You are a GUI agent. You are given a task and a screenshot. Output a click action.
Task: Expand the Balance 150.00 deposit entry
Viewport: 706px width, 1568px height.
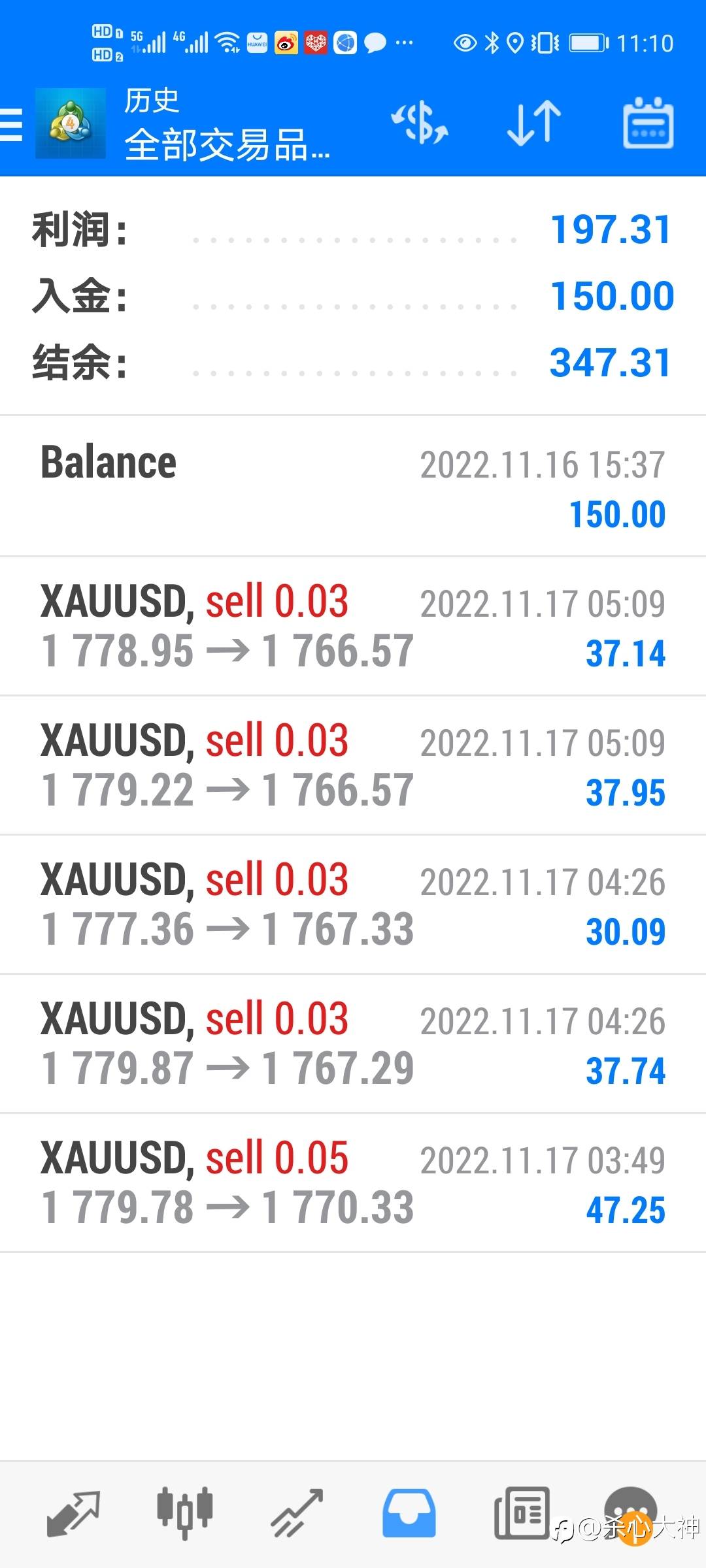click(353, 487)
